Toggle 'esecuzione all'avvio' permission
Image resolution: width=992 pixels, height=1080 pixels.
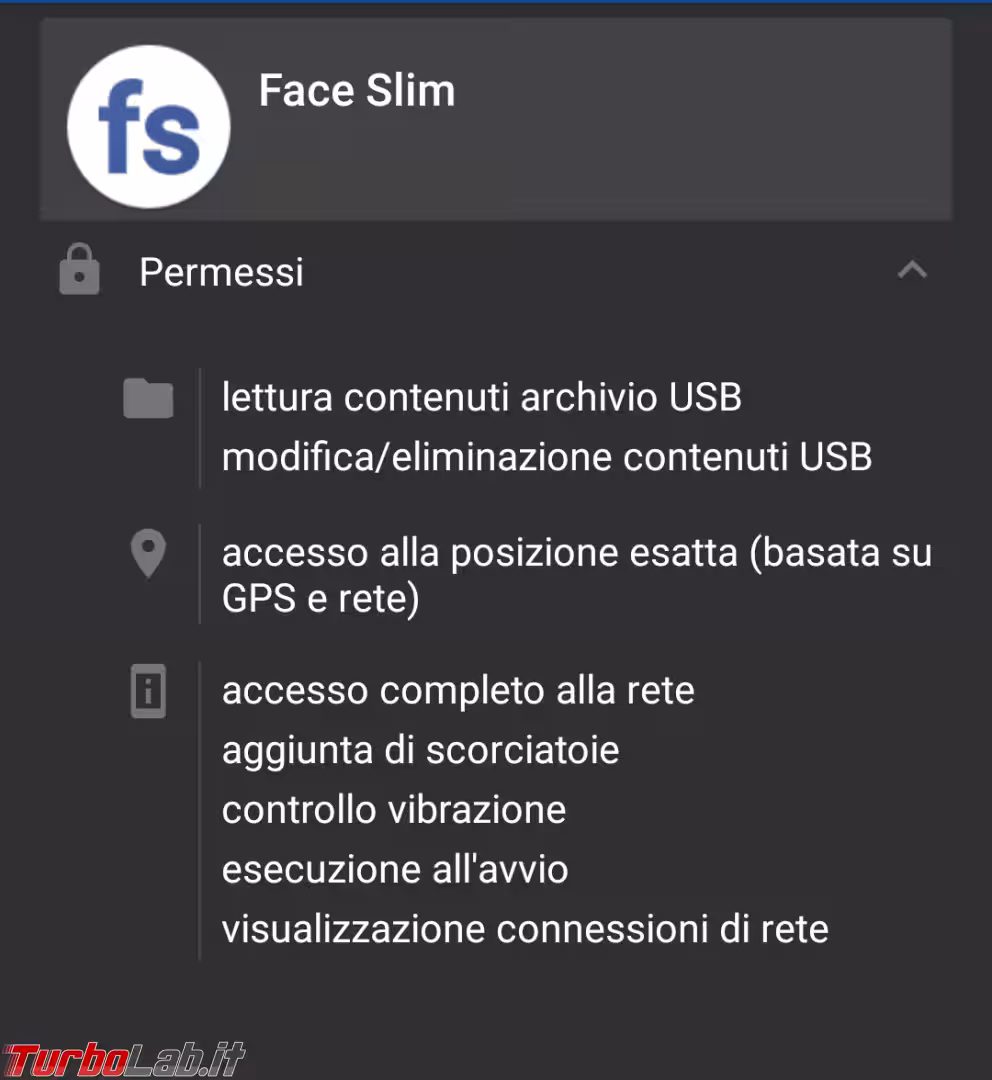pos(395,869)
